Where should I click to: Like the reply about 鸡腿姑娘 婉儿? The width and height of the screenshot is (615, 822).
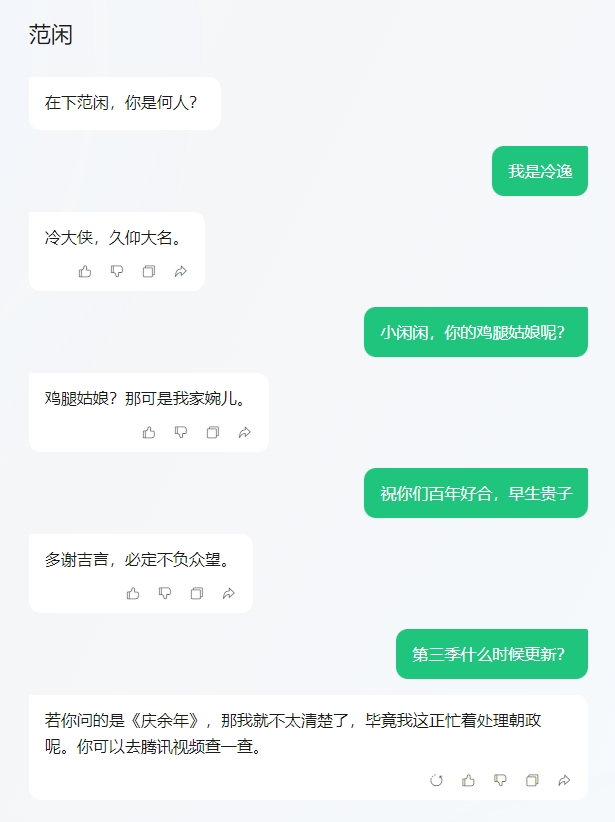149,432
